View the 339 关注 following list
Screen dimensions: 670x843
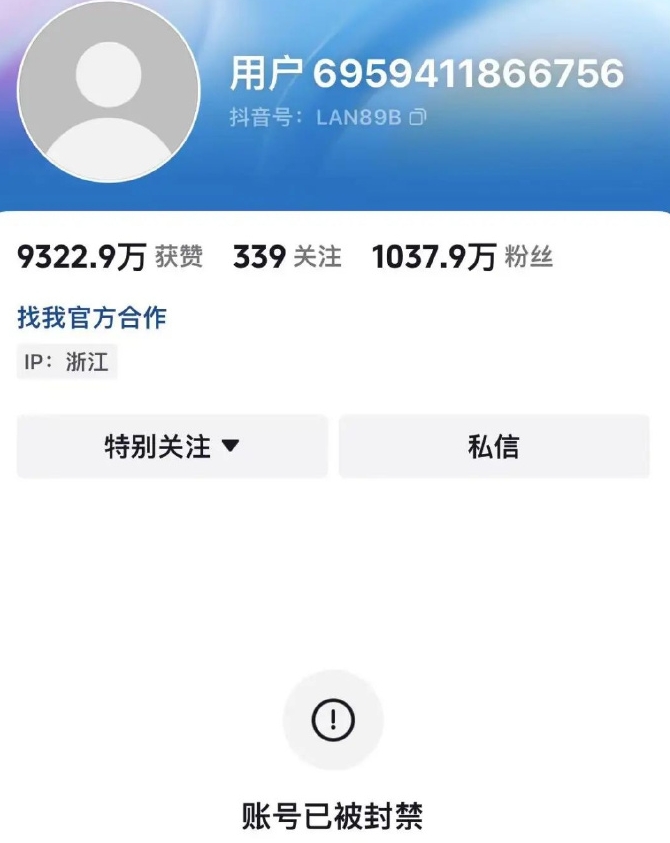(x=287, y=257)
